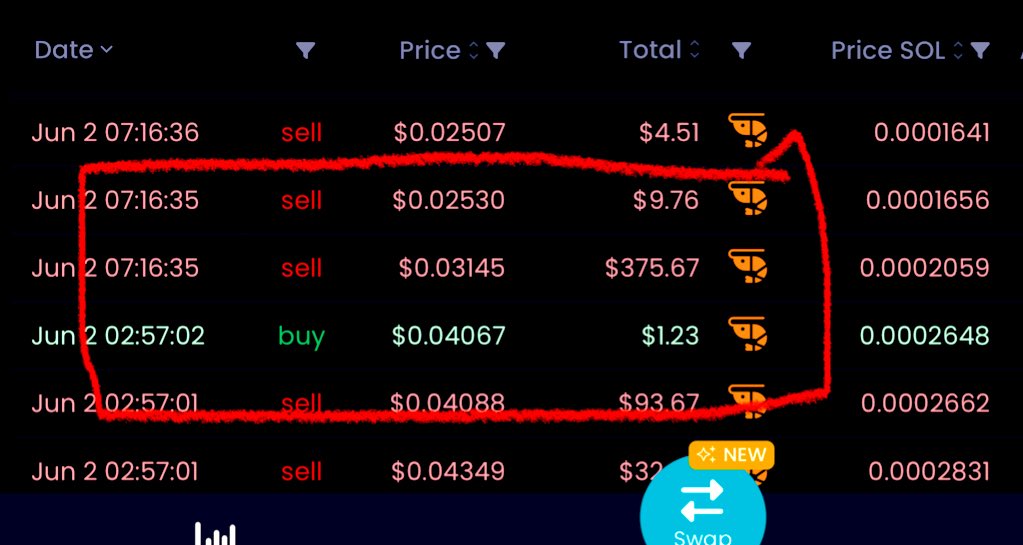Sort transactions by the Date column
Screen dimensions: 1023x545
point(73,50)
